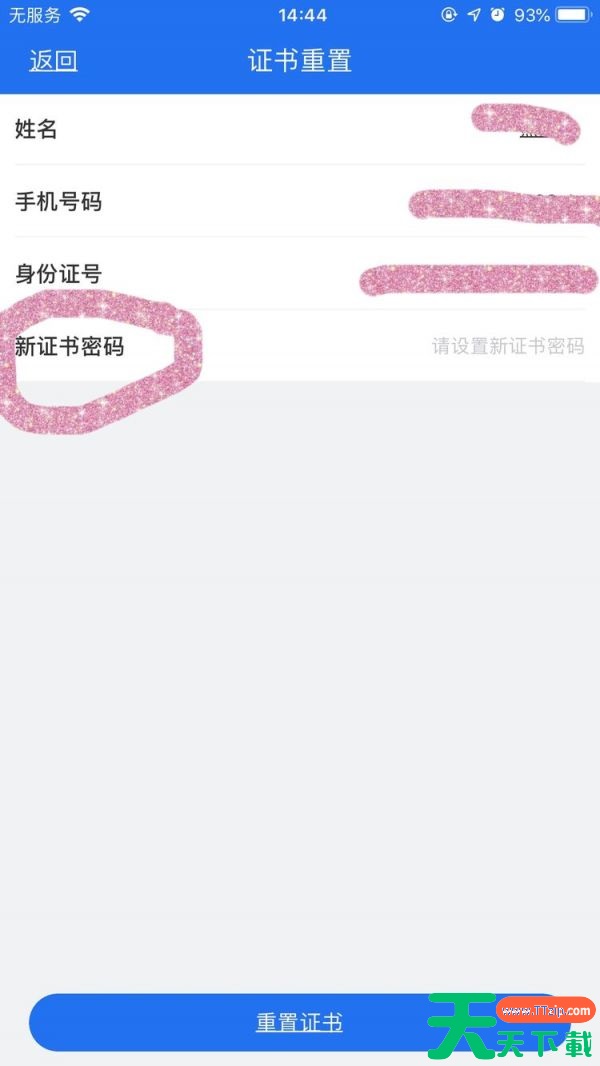Tap the 重置证书 button
This screenshot has width=600, height=1066.
pyautogui.click(x=299, y=1022)
